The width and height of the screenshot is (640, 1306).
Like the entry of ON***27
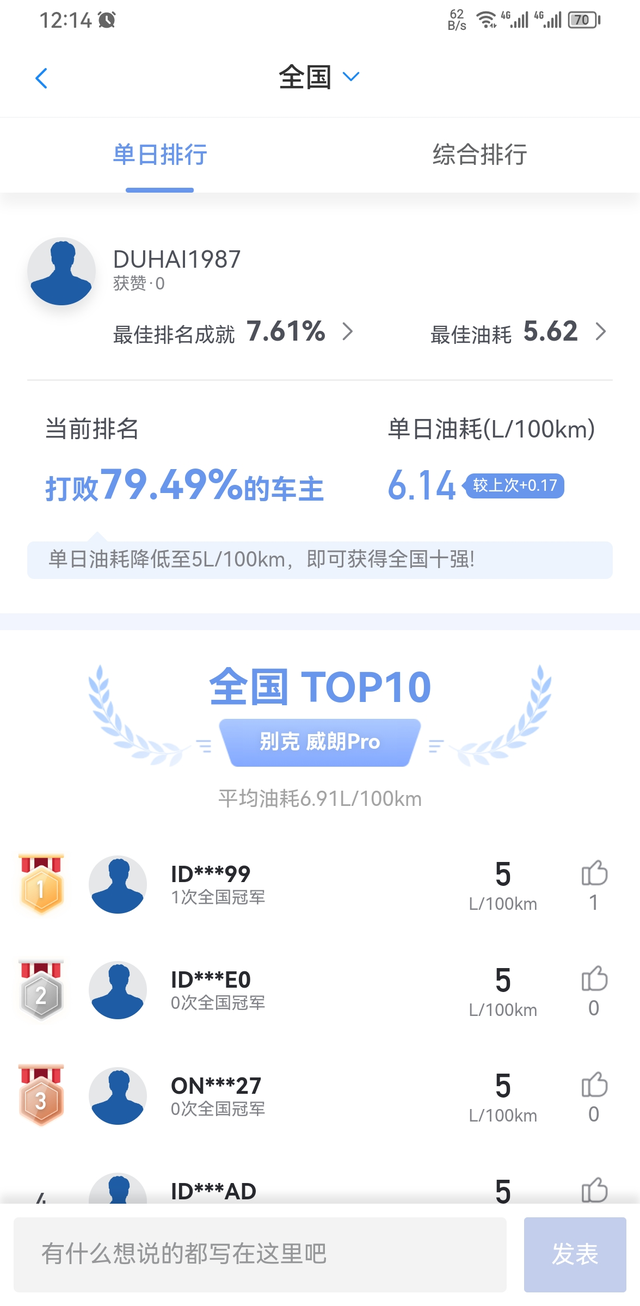click(594, 1085)
